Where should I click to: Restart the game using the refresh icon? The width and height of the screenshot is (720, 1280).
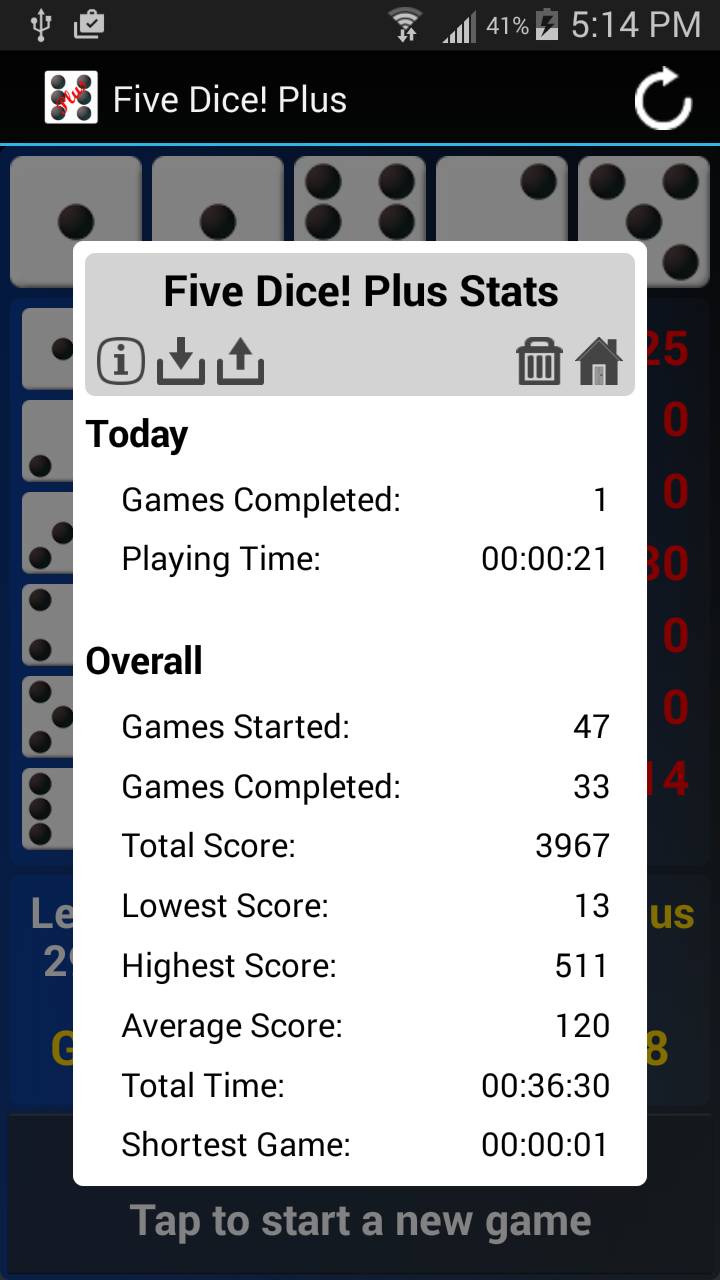pyautogui.click(x=662, y=98)
